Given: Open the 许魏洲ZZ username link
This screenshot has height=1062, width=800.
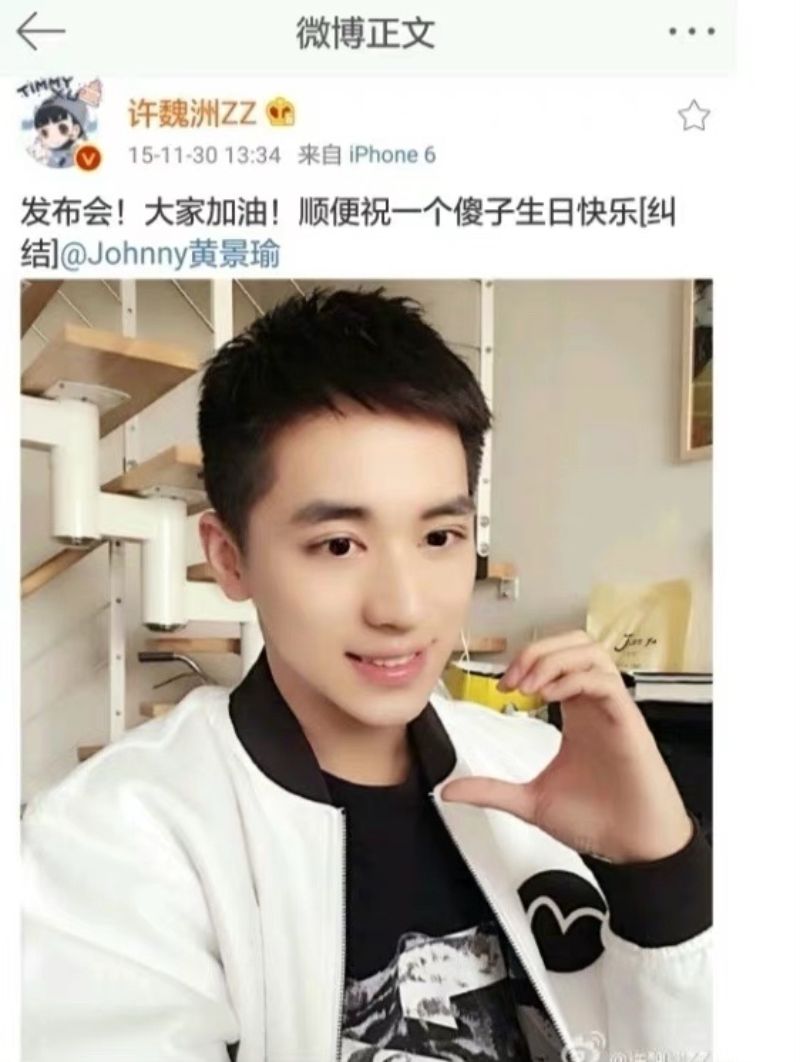Looking at the screenshot, I should (x=191, y=114).
